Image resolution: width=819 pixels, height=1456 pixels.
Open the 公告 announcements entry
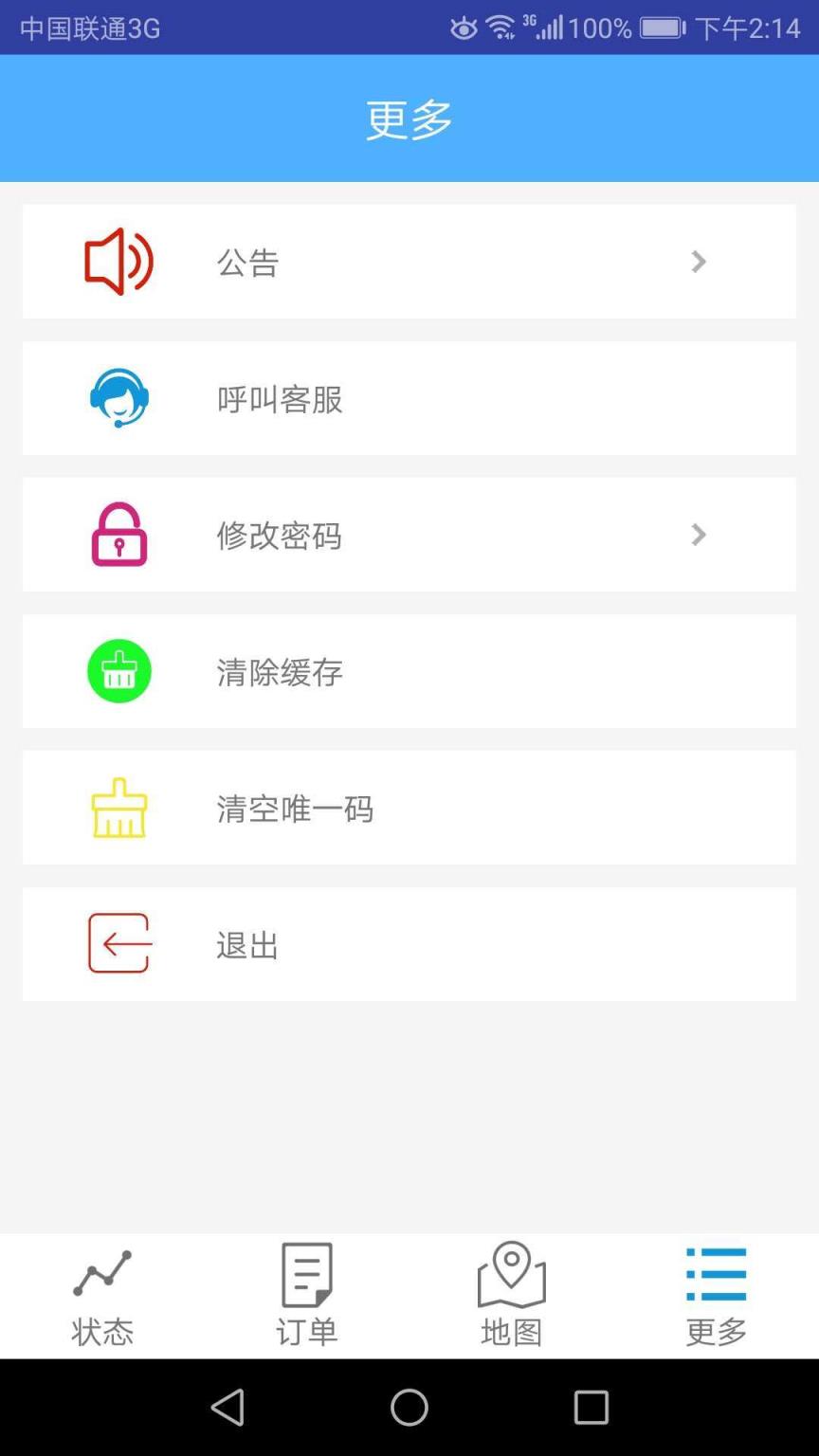point(409,262)
